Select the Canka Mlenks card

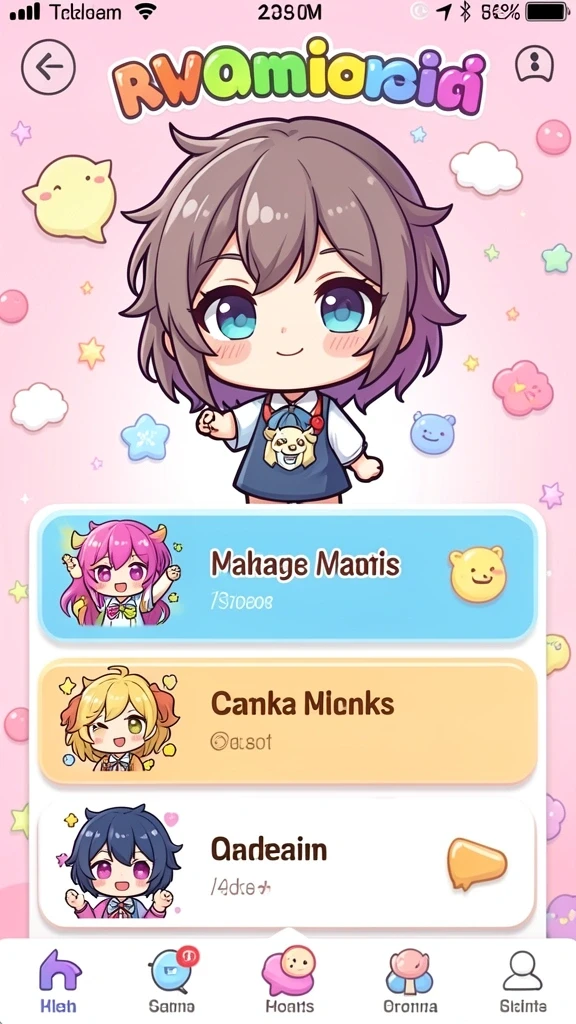point(287,721)
